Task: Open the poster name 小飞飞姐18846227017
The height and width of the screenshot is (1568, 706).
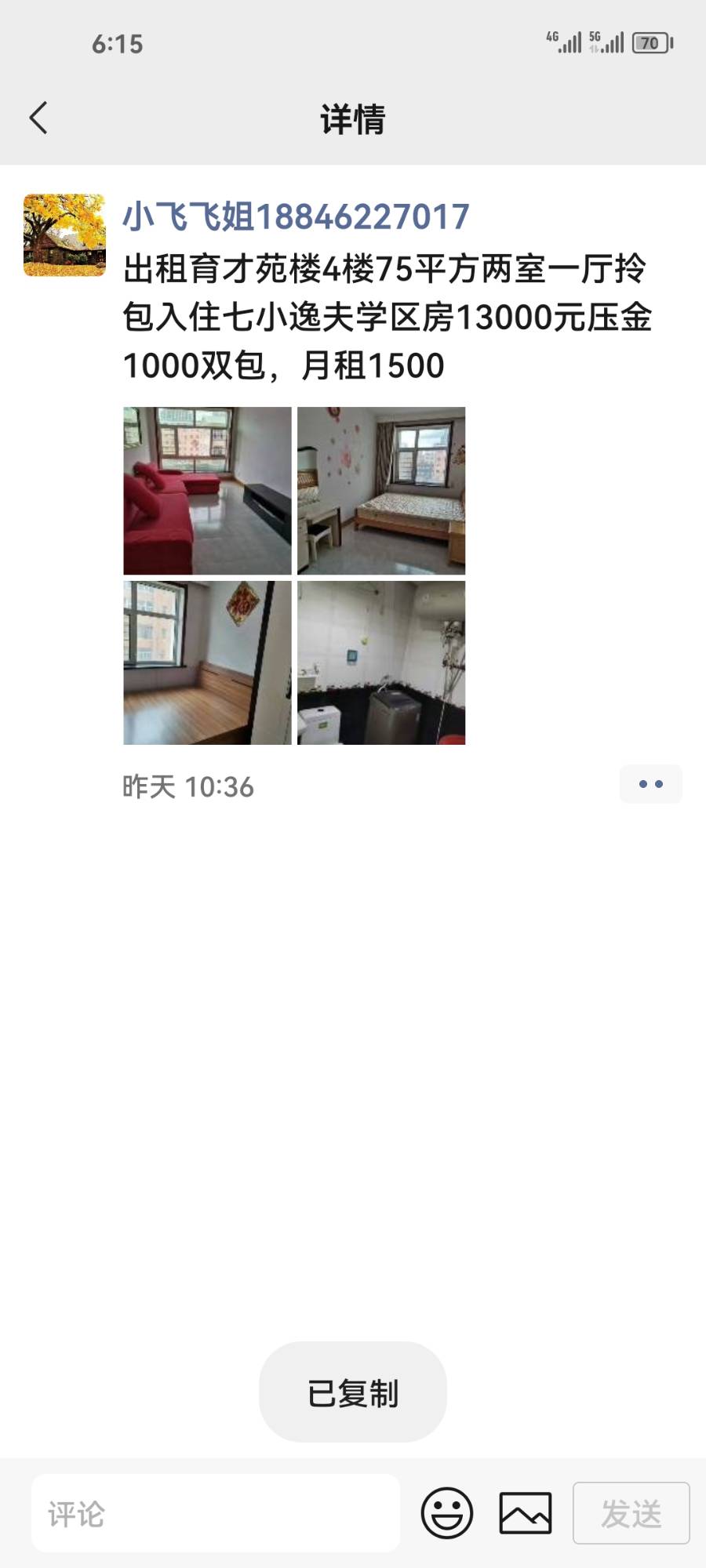Action: [x=296, y=216]
